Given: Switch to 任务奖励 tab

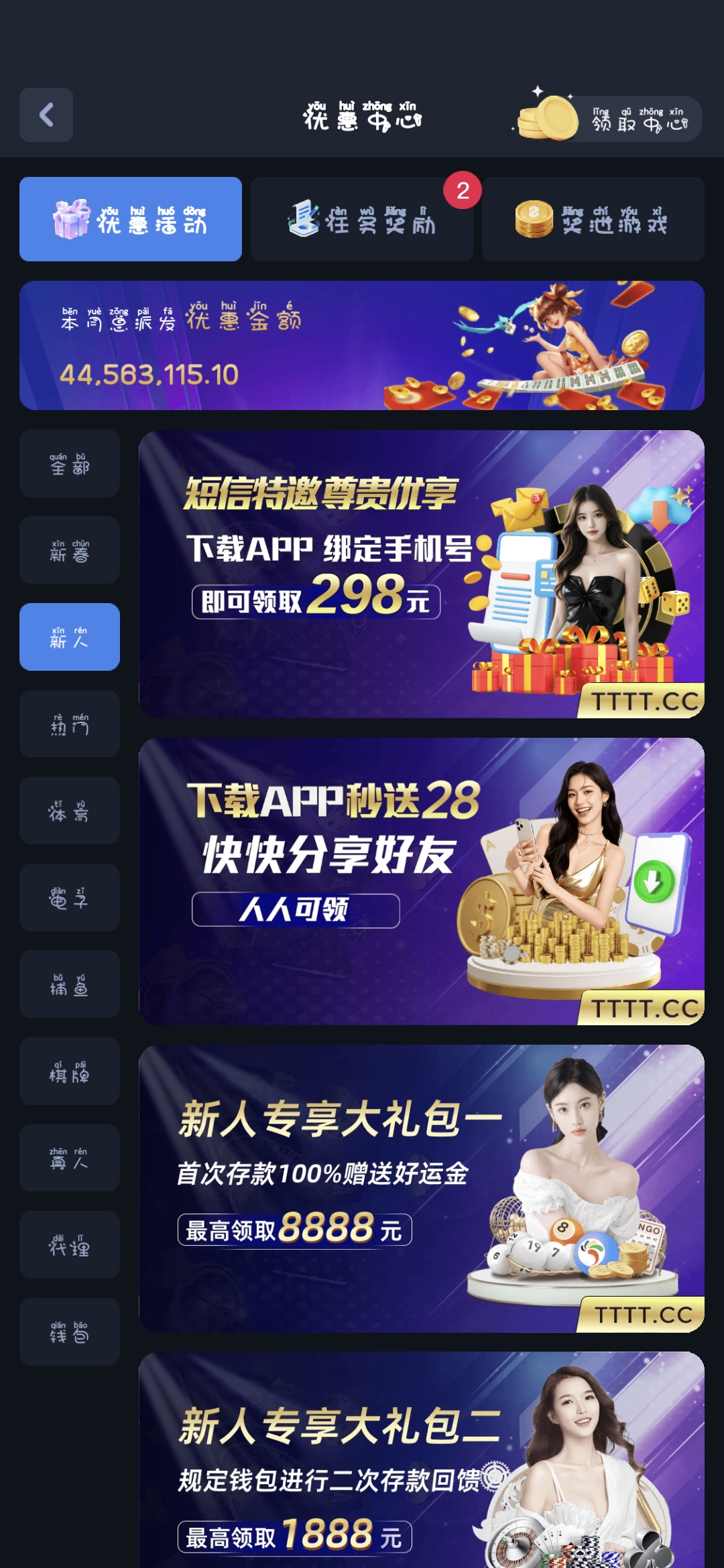Looking at the screenshot, I should click(x=362, y=219).
